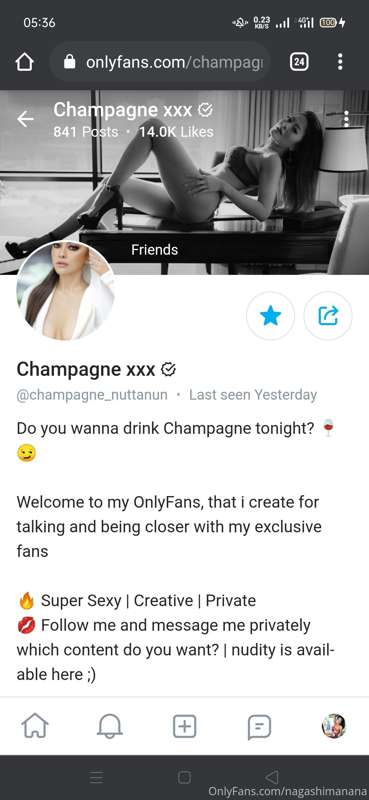Open the messages tab

tap(259, 727)
